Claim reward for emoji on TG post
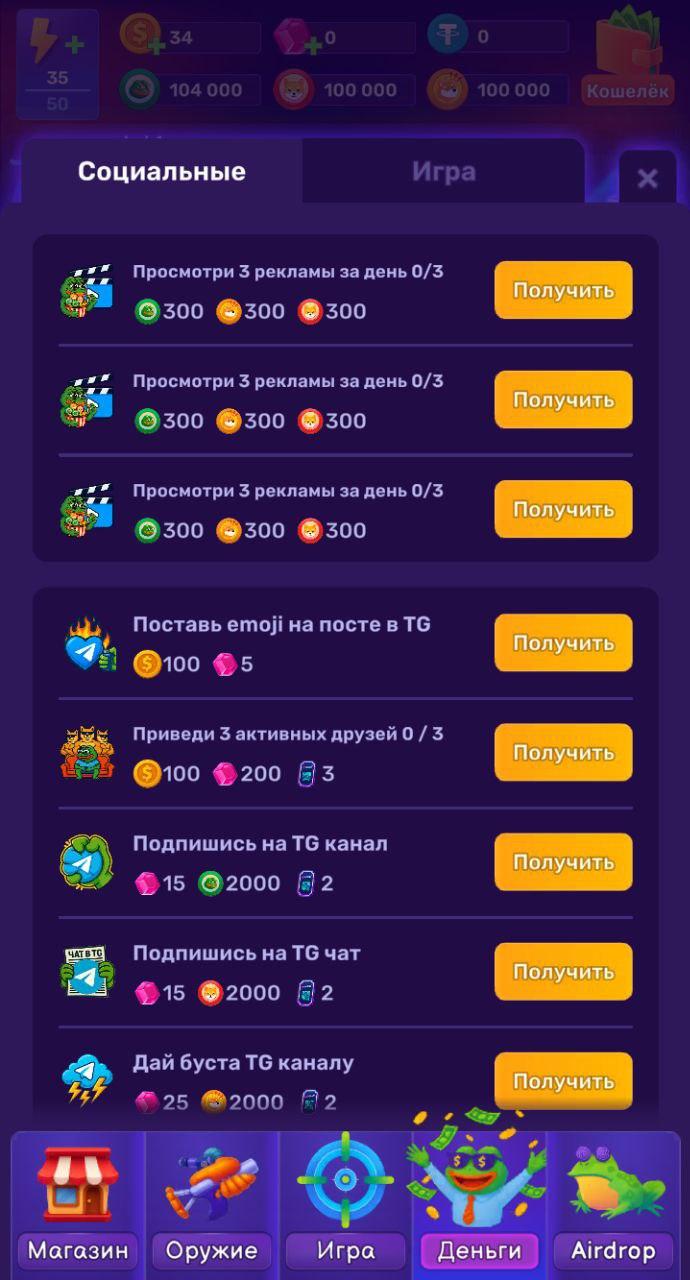The height and width of the screenshot is (1280, 690). click(563, 643)
